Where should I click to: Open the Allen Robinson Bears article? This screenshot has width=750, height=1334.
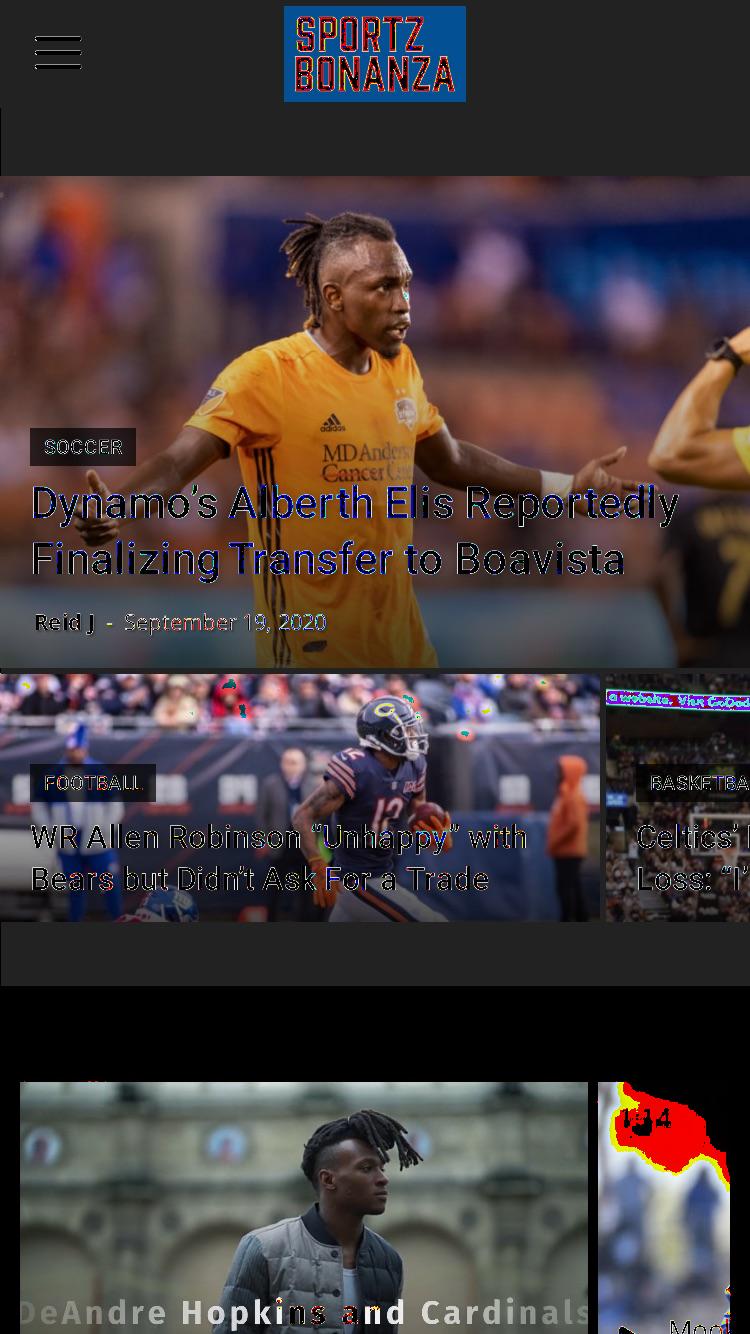coord(279,858)
